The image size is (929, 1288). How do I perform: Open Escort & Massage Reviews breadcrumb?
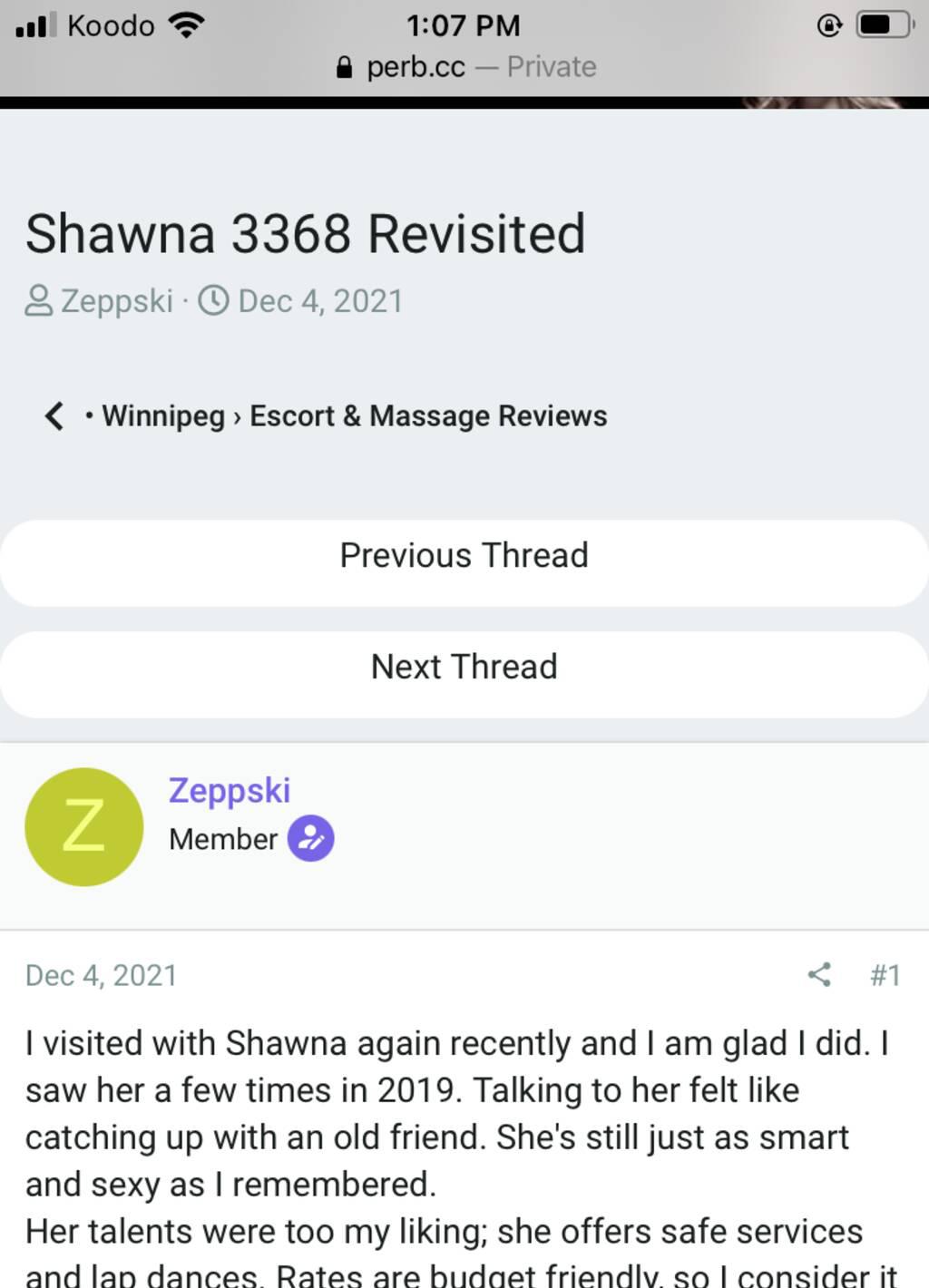coord(428,416)
